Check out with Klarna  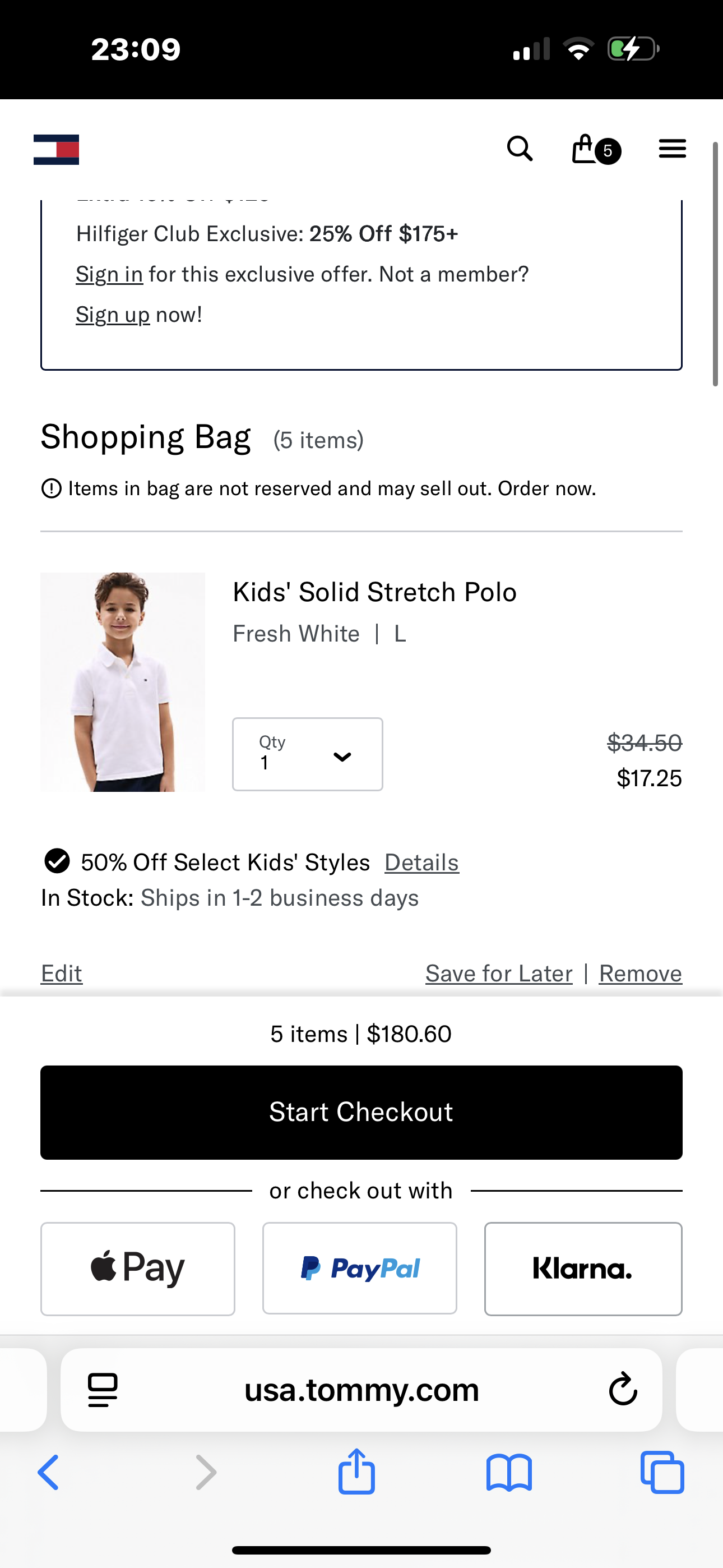583,1269
